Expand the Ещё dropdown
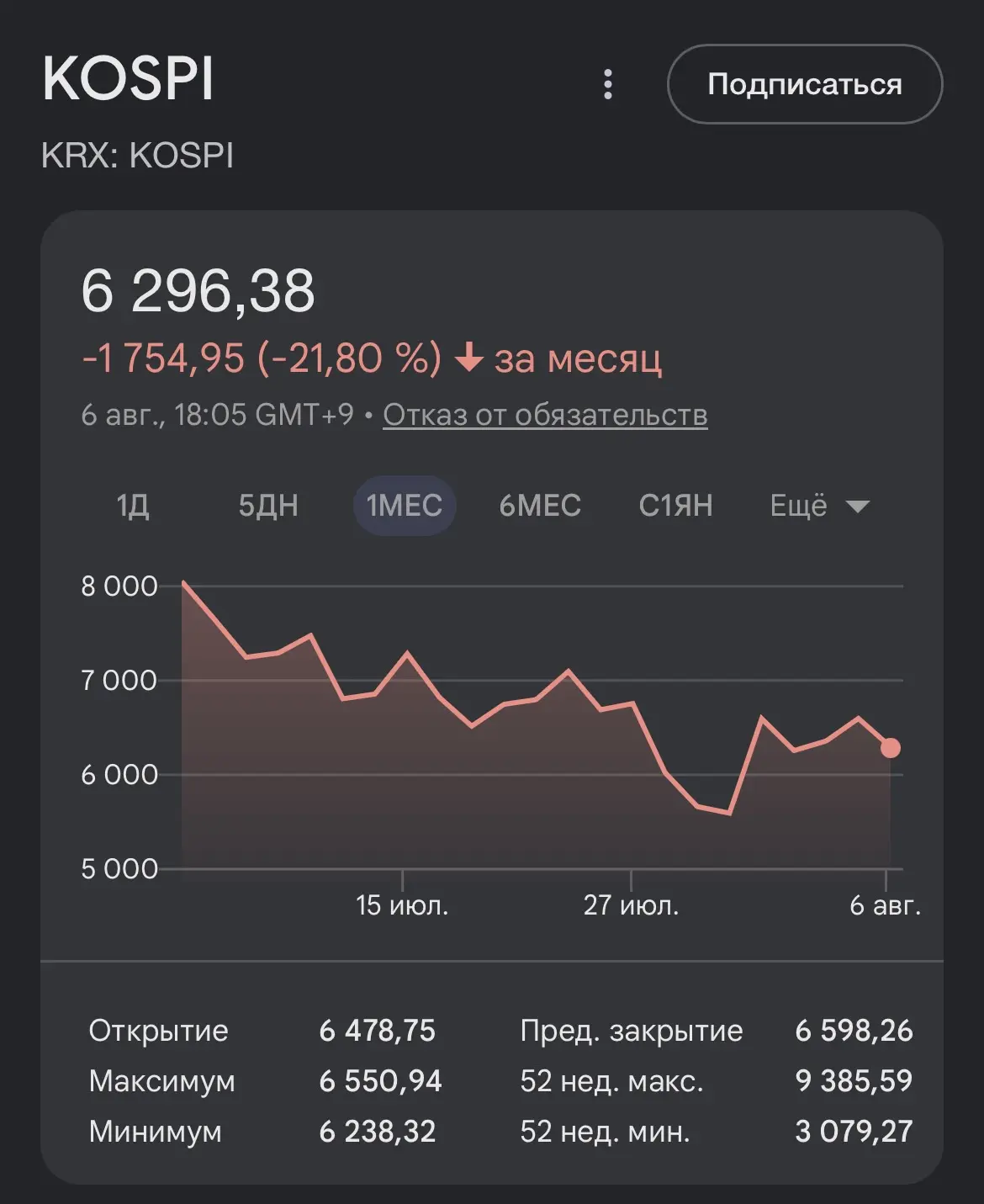Screen dimensions: 984x1204 point(819,506)
